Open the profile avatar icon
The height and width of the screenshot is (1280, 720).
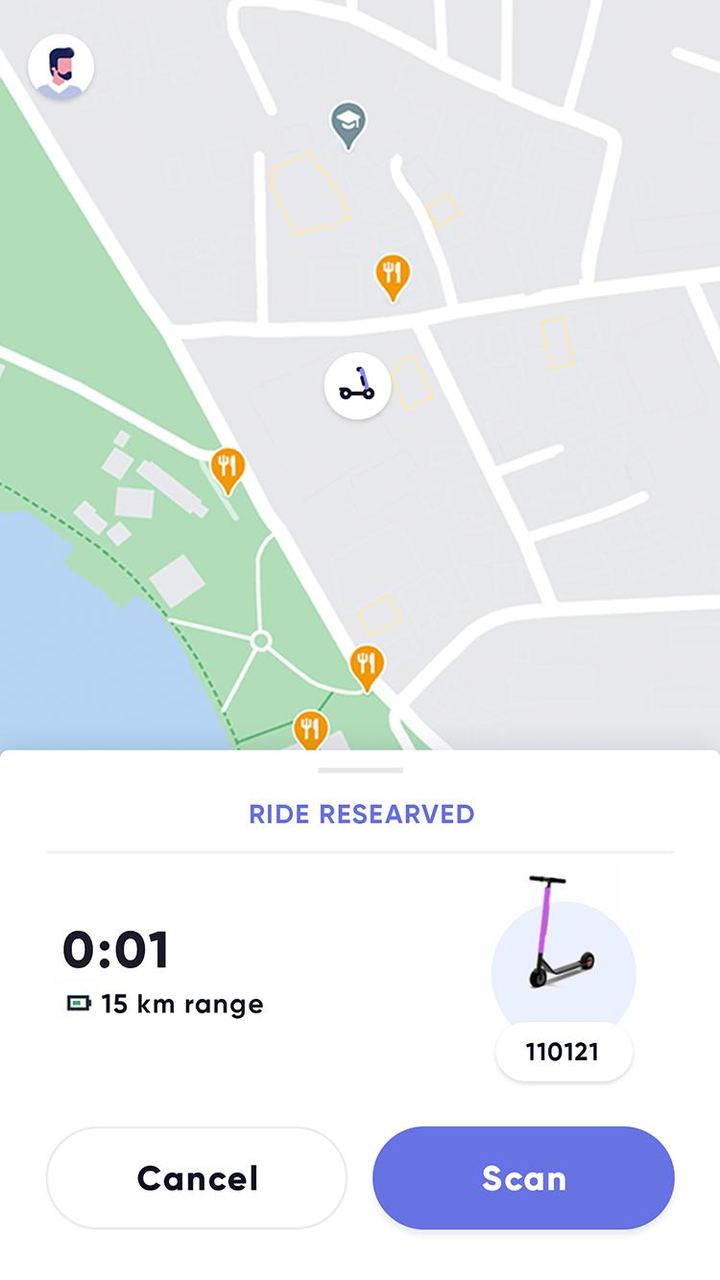tap(62, 65)
